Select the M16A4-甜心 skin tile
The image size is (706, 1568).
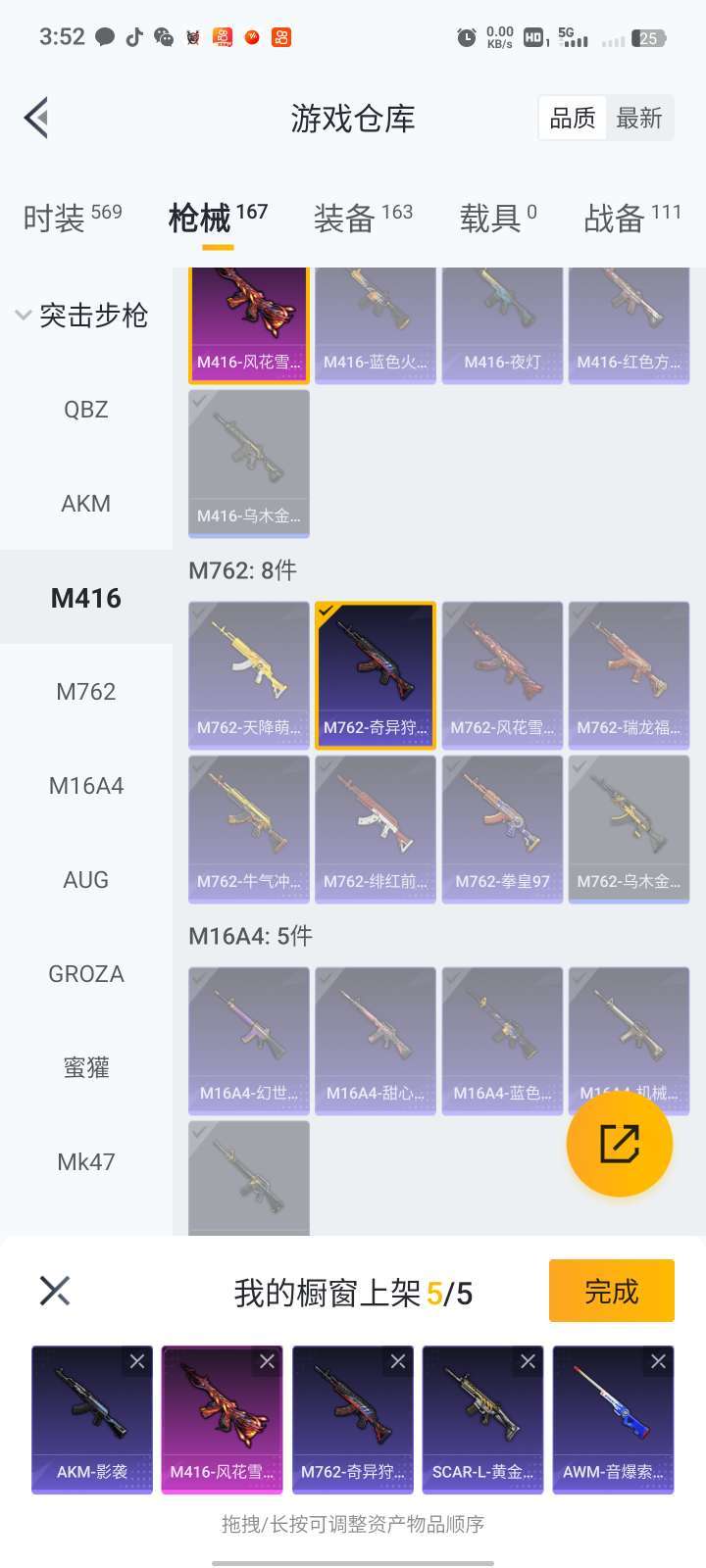pos(376,1041)
